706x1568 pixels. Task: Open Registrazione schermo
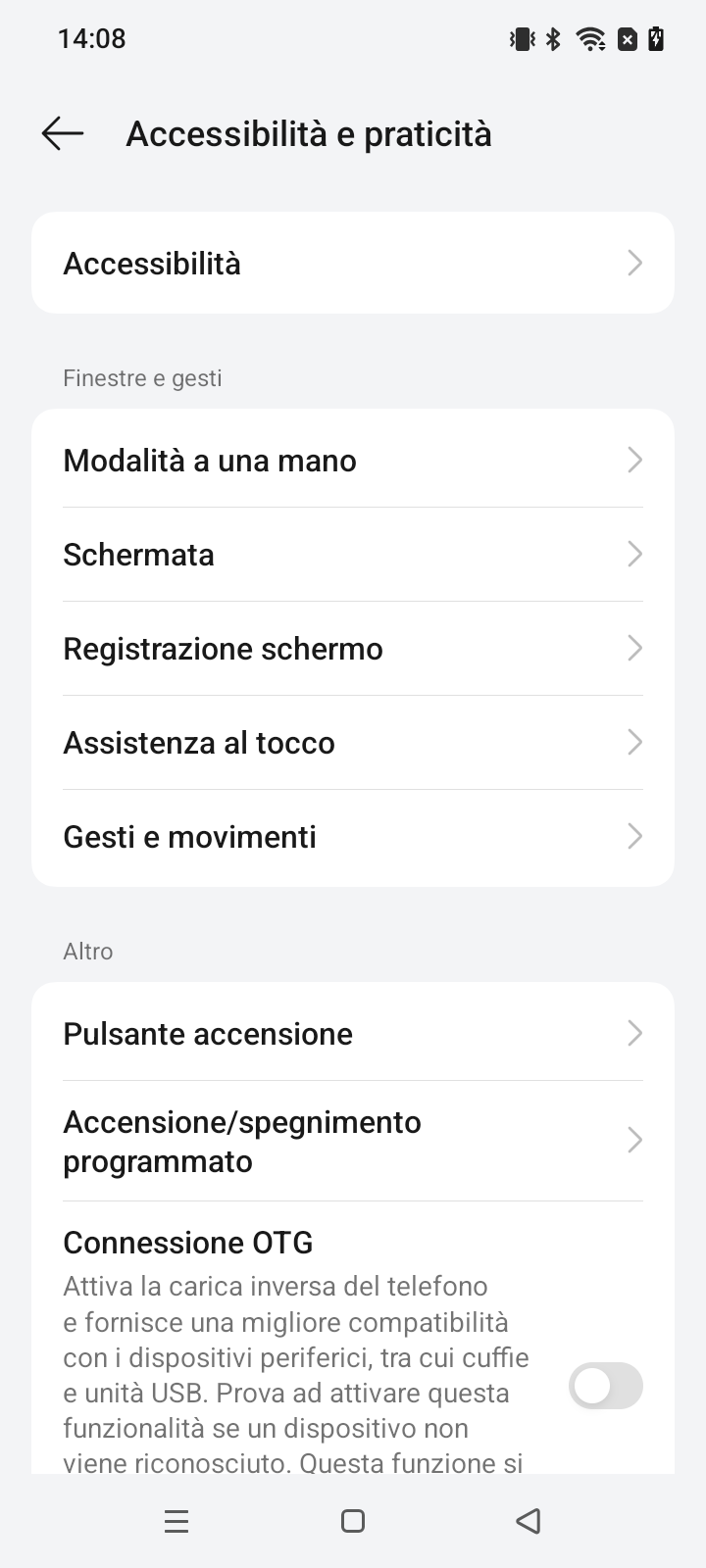[352, 649]
